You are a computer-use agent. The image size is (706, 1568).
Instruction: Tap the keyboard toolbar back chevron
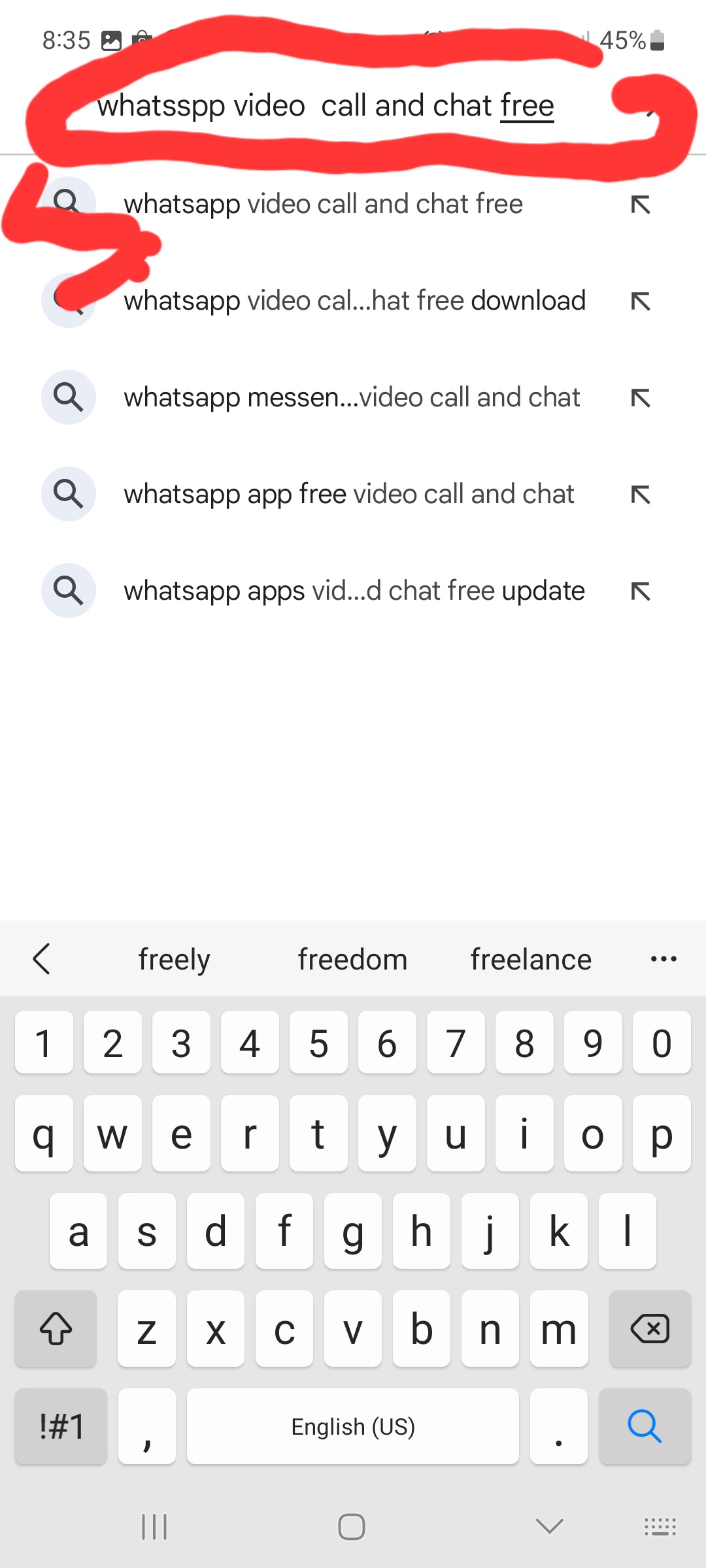[x=42, y=959]
